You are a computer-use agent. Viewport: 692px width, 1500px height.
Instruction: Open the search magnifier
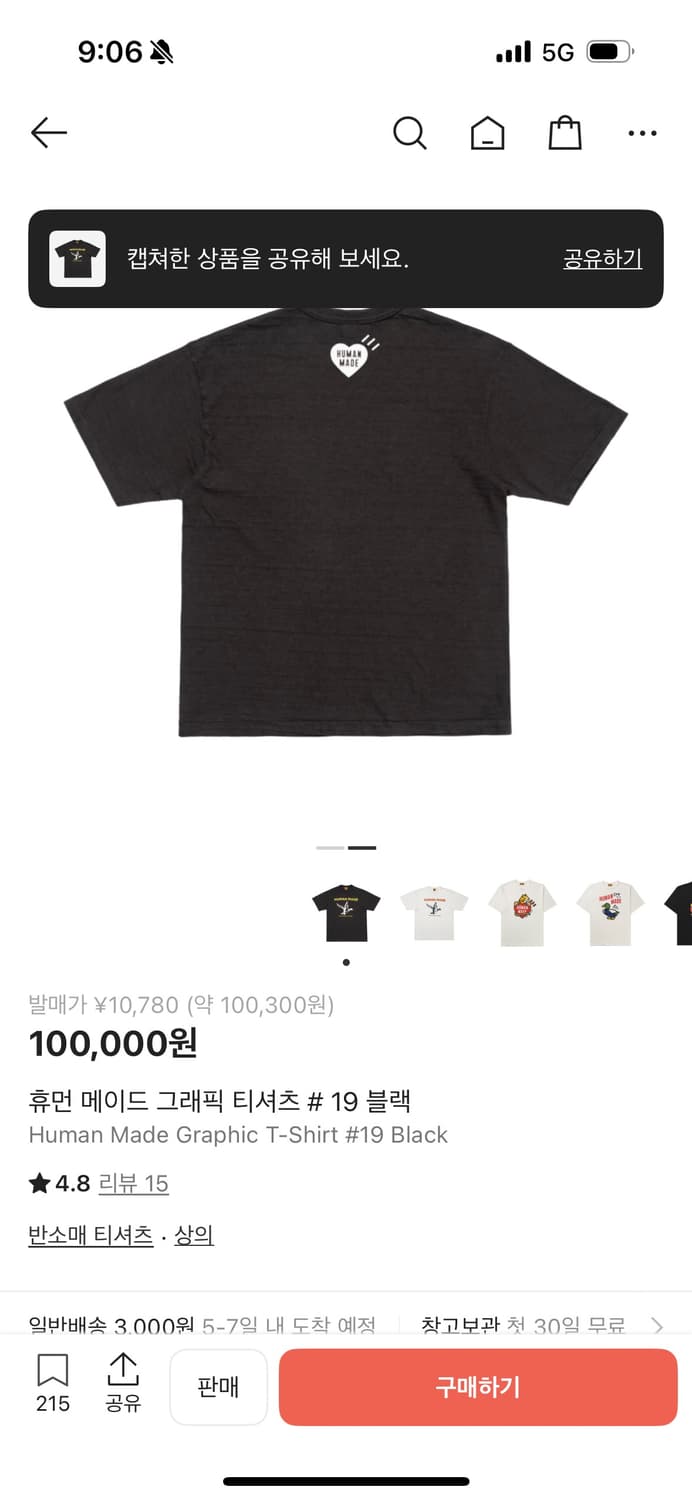click(409, 133)
